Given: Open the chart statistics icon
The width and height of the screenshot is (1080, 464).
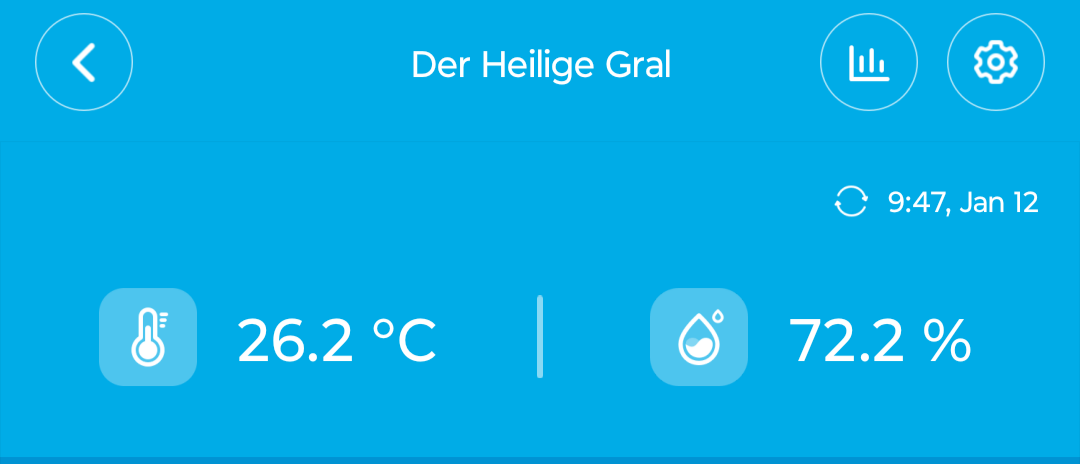Looking at the screenshot, I should pos(868,63).
